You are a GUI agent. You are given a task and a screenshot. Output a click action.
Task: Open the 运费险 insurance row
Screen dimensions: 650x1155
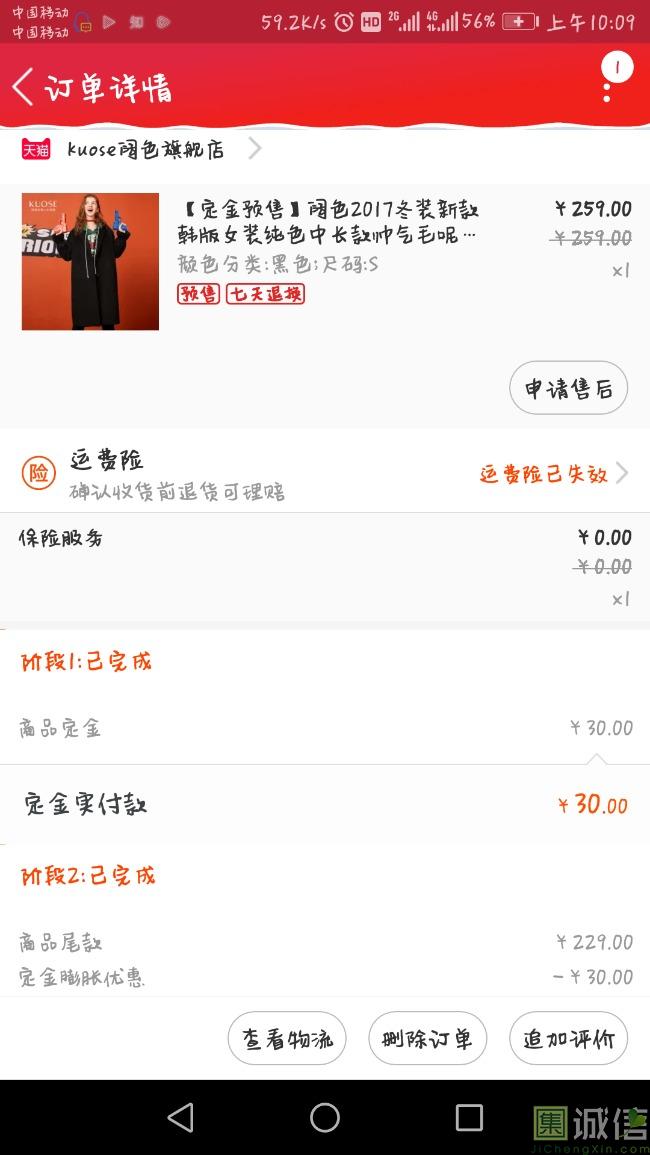325,471
